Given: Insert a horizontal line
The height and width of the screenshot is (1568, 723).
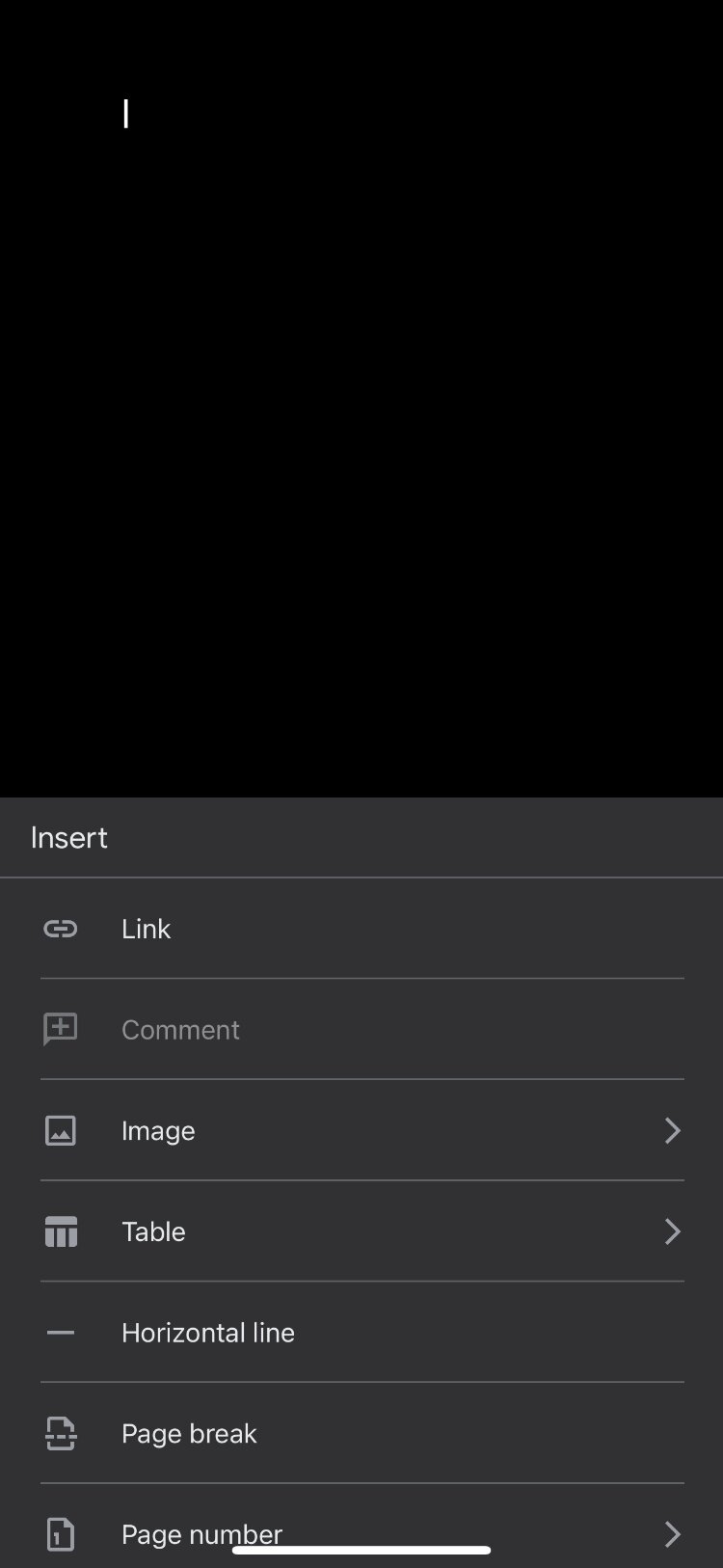Looking at the screenshot, I should (208, 1333).
